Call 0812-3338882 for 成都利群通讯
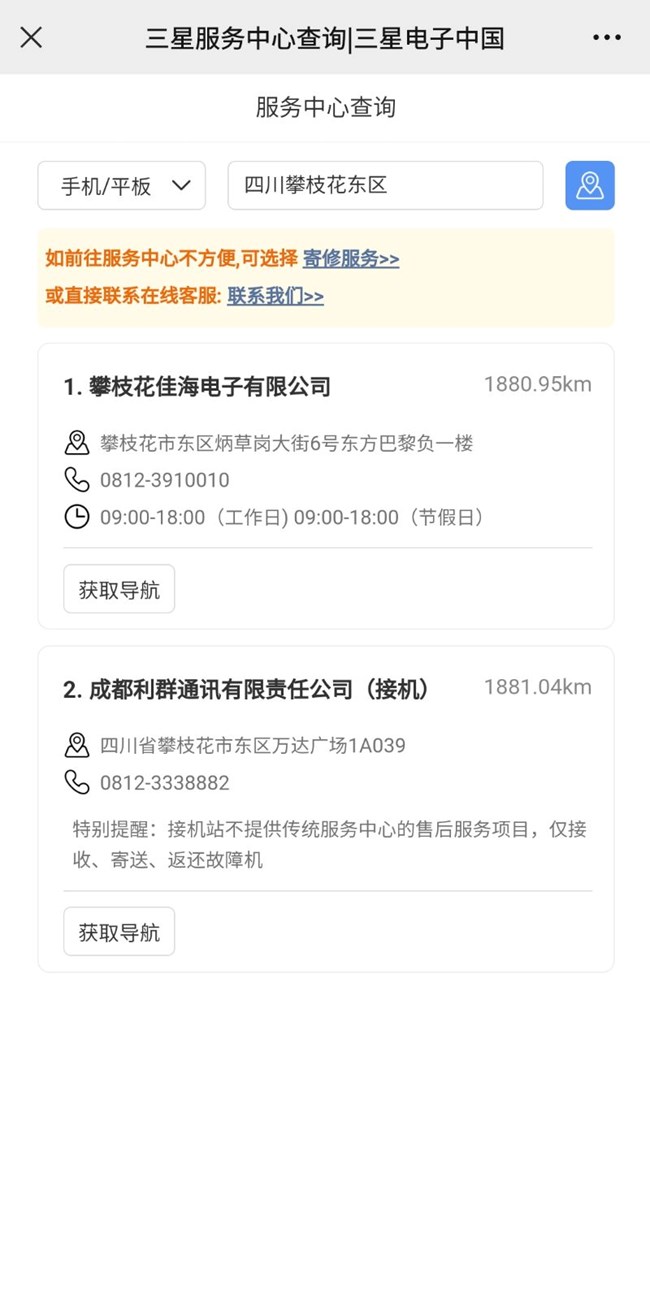Screen dimensions: 650x1316 tap(165, 783)
